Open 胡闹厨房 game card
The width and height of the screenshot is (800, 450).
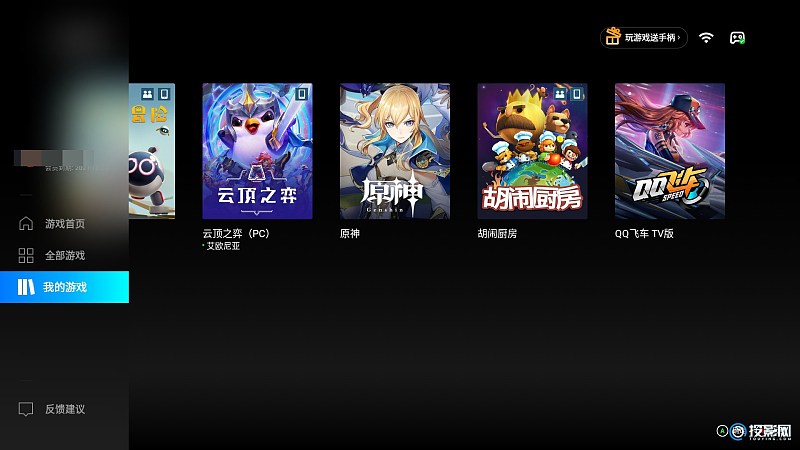532,151
